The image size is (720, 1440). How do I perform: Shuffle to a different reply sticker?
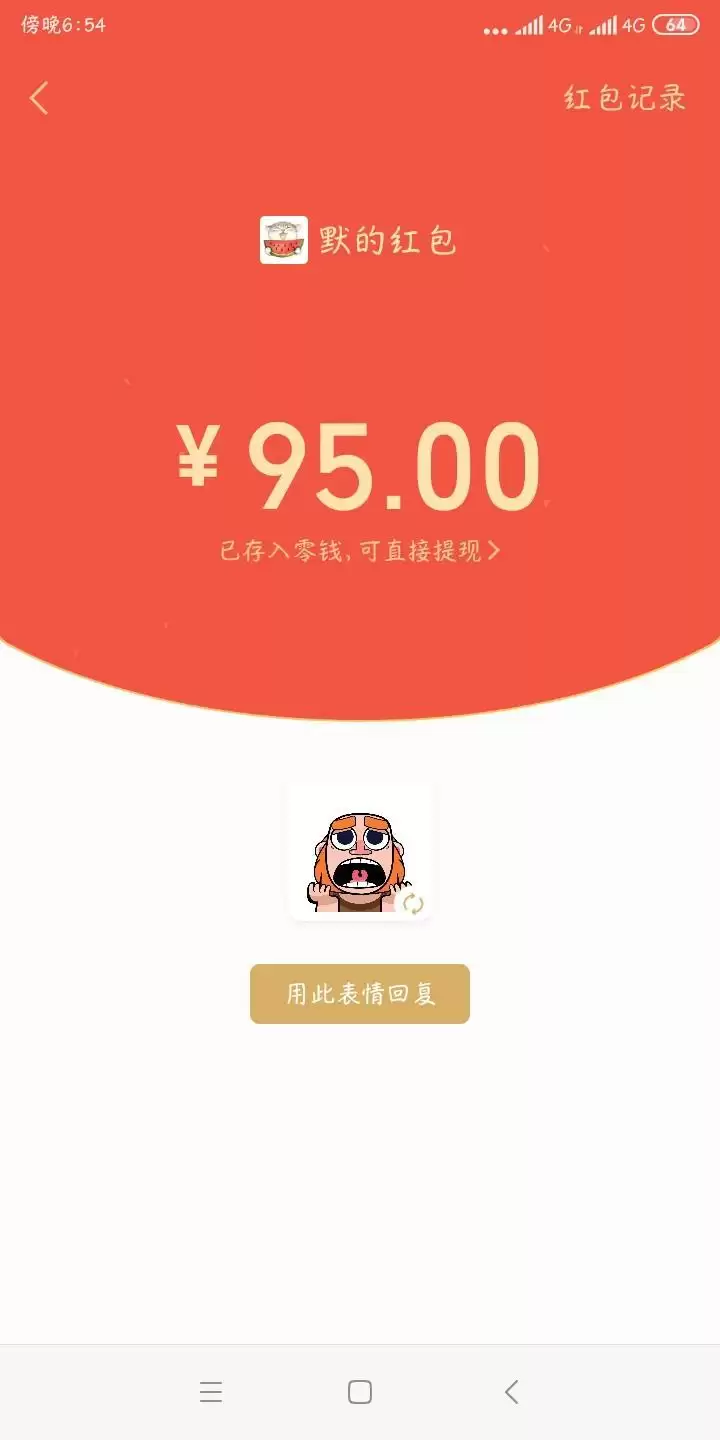[413, 903]
